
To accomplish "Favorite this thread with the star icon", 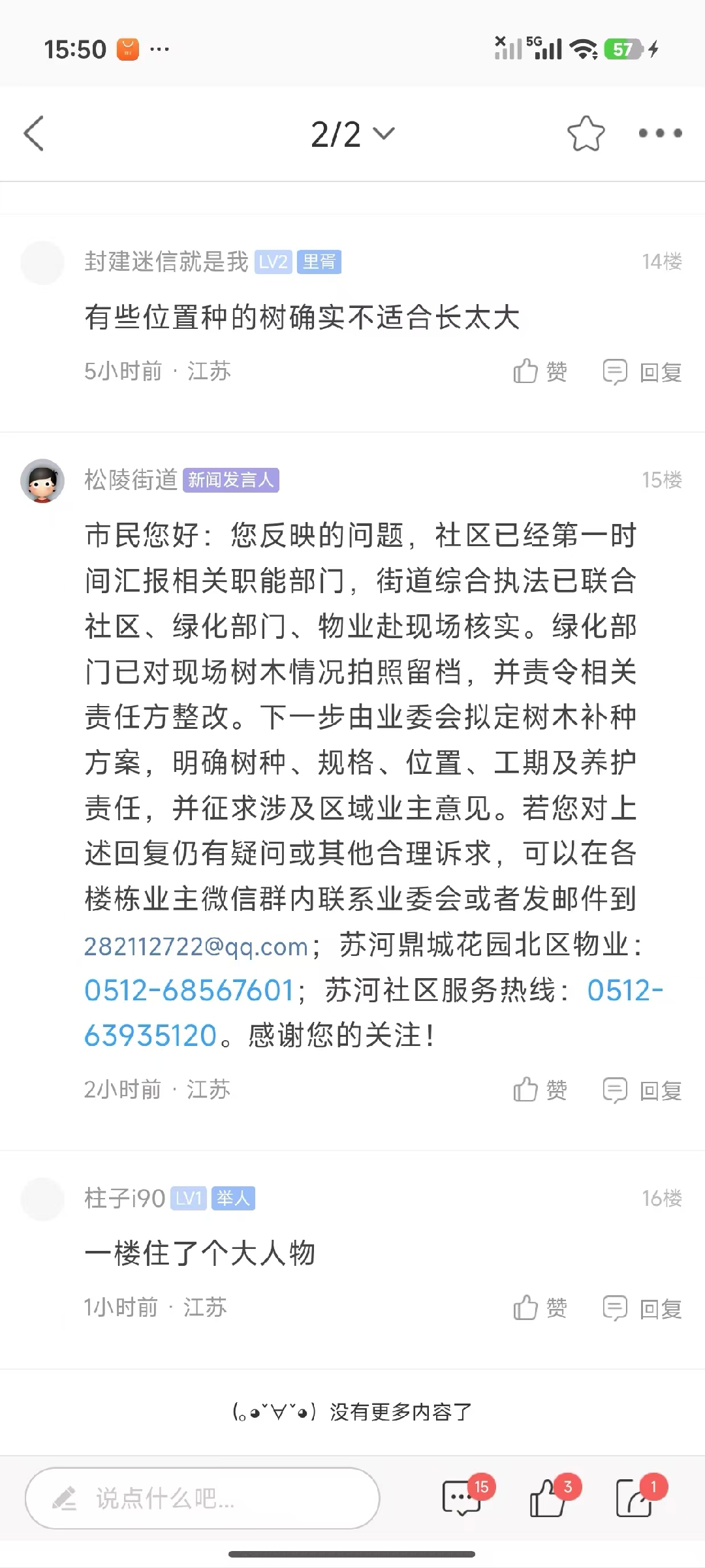I will 586,134.
